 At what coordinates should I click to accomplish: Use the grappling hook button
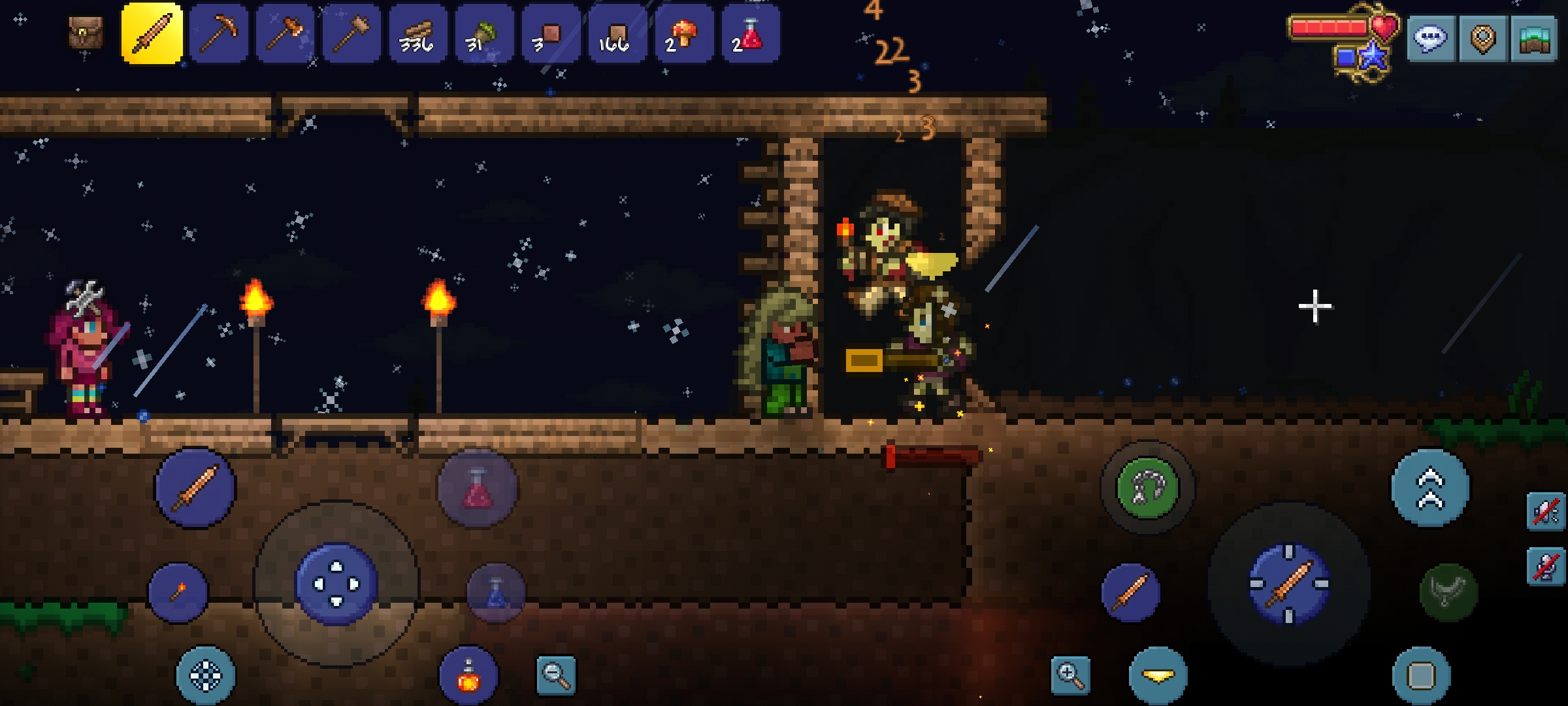(1148, 488)
